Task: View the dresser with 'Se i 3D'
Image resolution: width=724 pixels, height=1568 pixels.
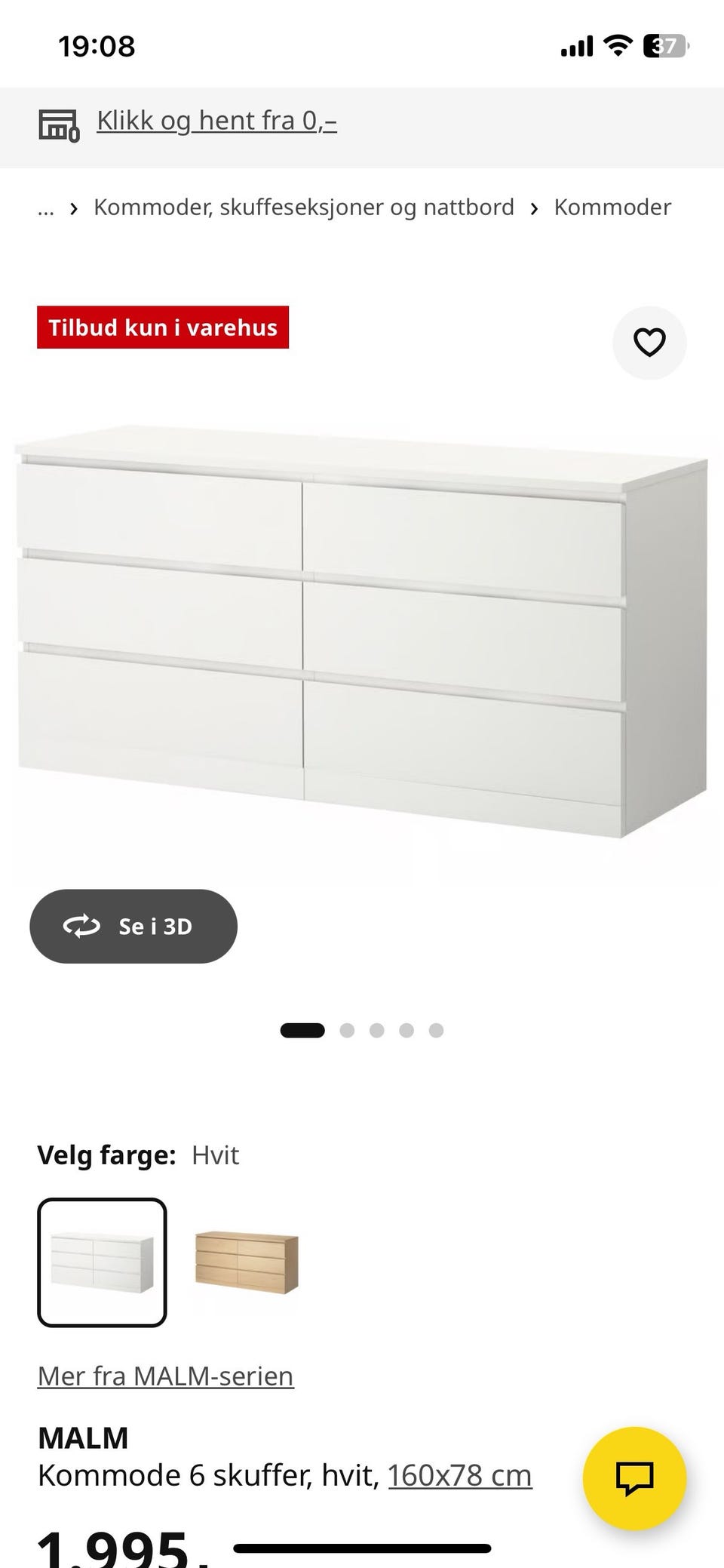Action: (133, 926)
